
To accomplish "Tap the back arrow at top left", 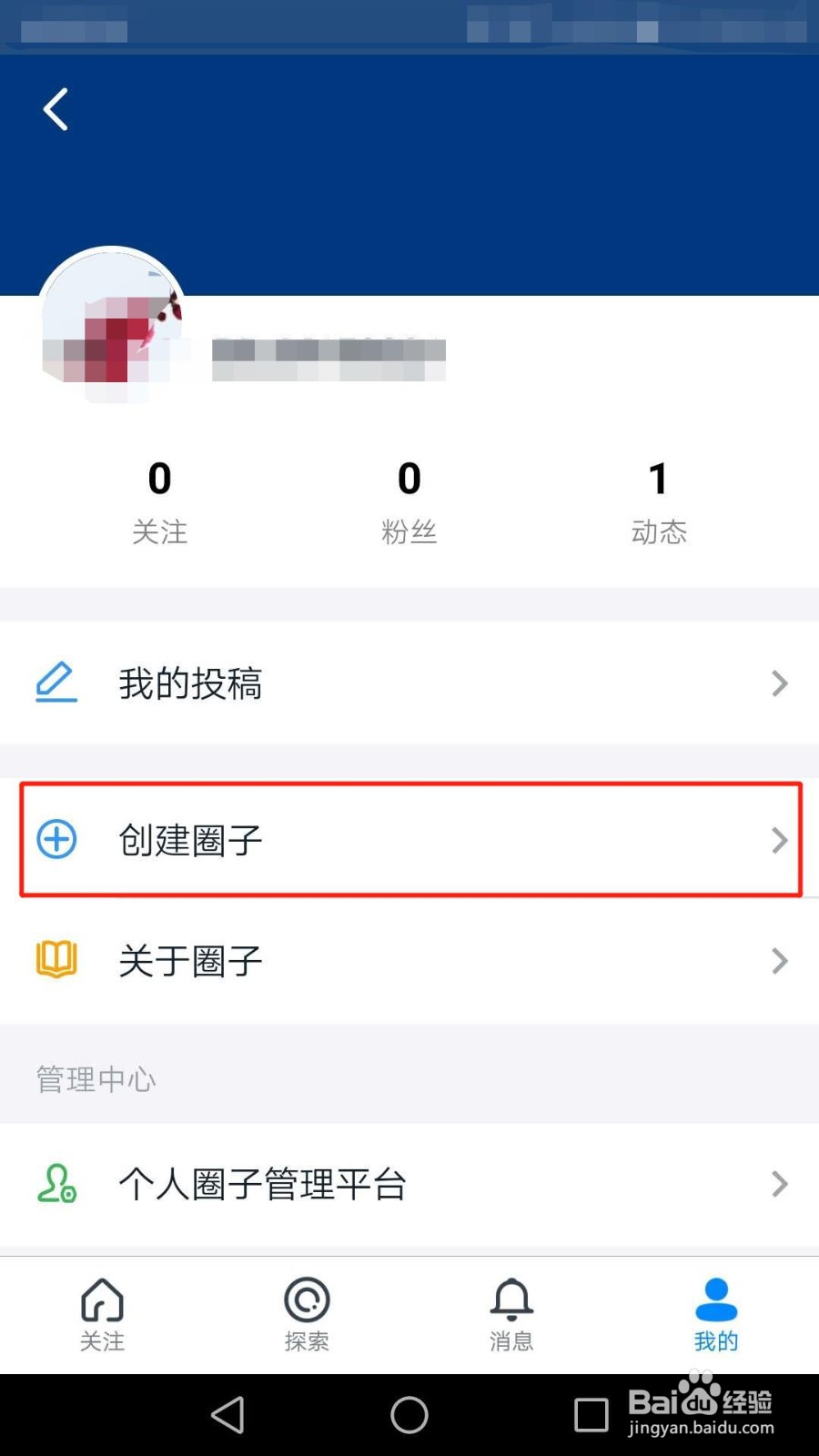I will (55, 108).
